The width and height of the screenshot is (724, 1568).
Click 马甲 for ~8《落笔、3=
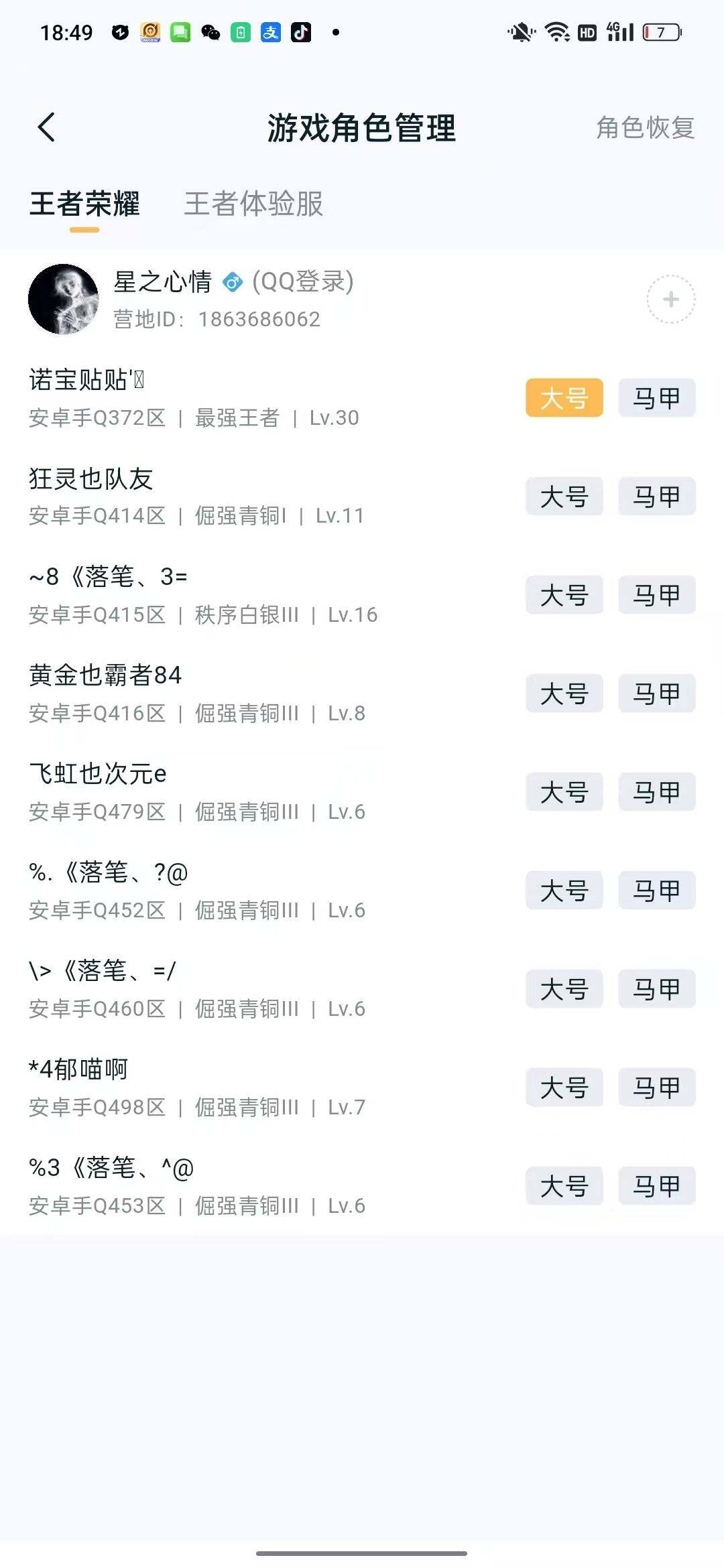(656, 595)
